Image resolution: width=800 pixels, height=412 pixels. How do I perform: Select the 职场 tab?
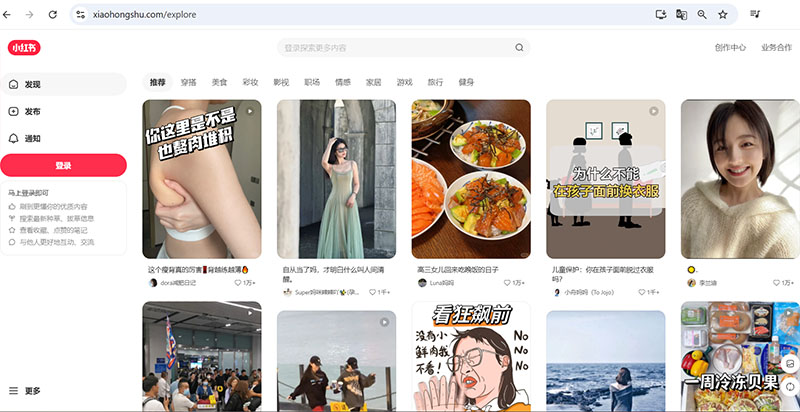click(x=312, y=82)
